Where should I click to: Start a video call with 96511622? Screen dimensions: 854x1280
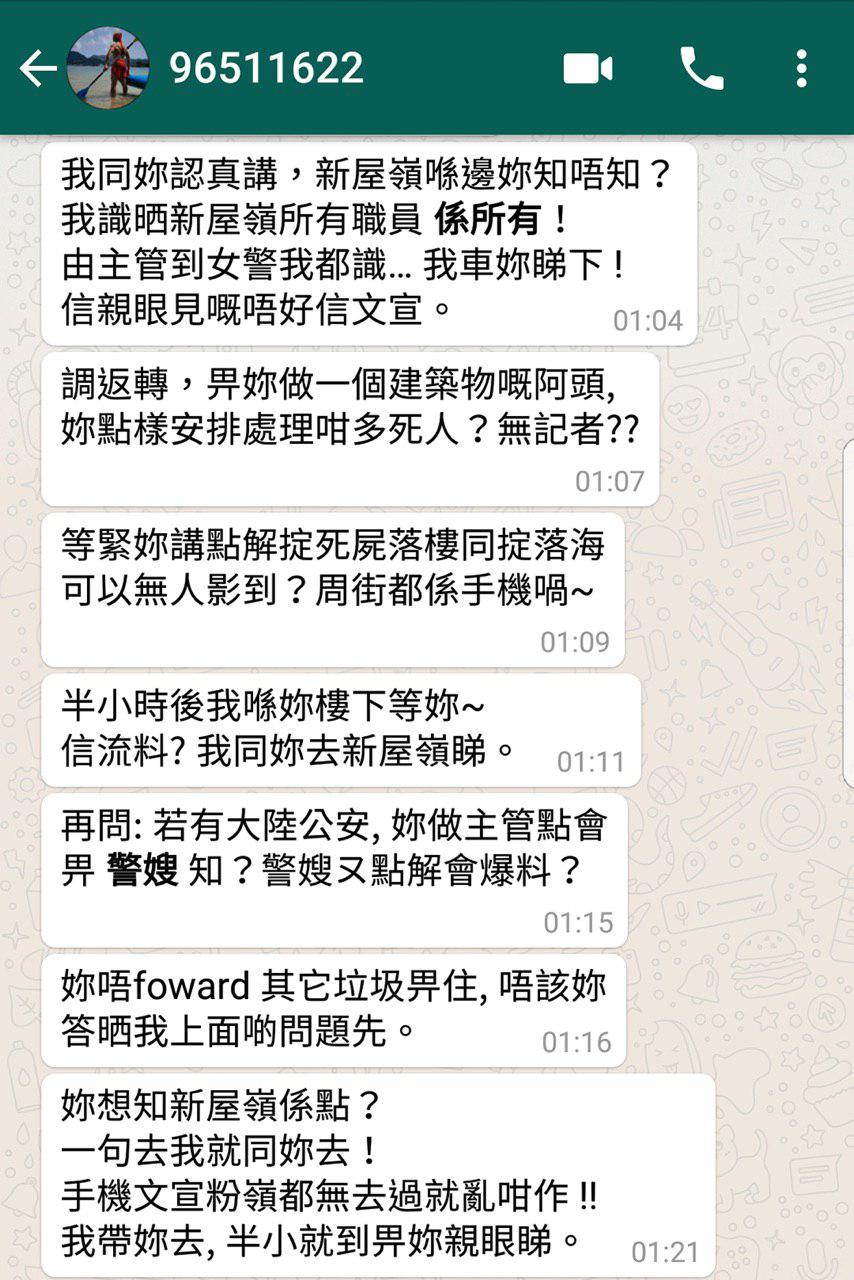(588, 69)
